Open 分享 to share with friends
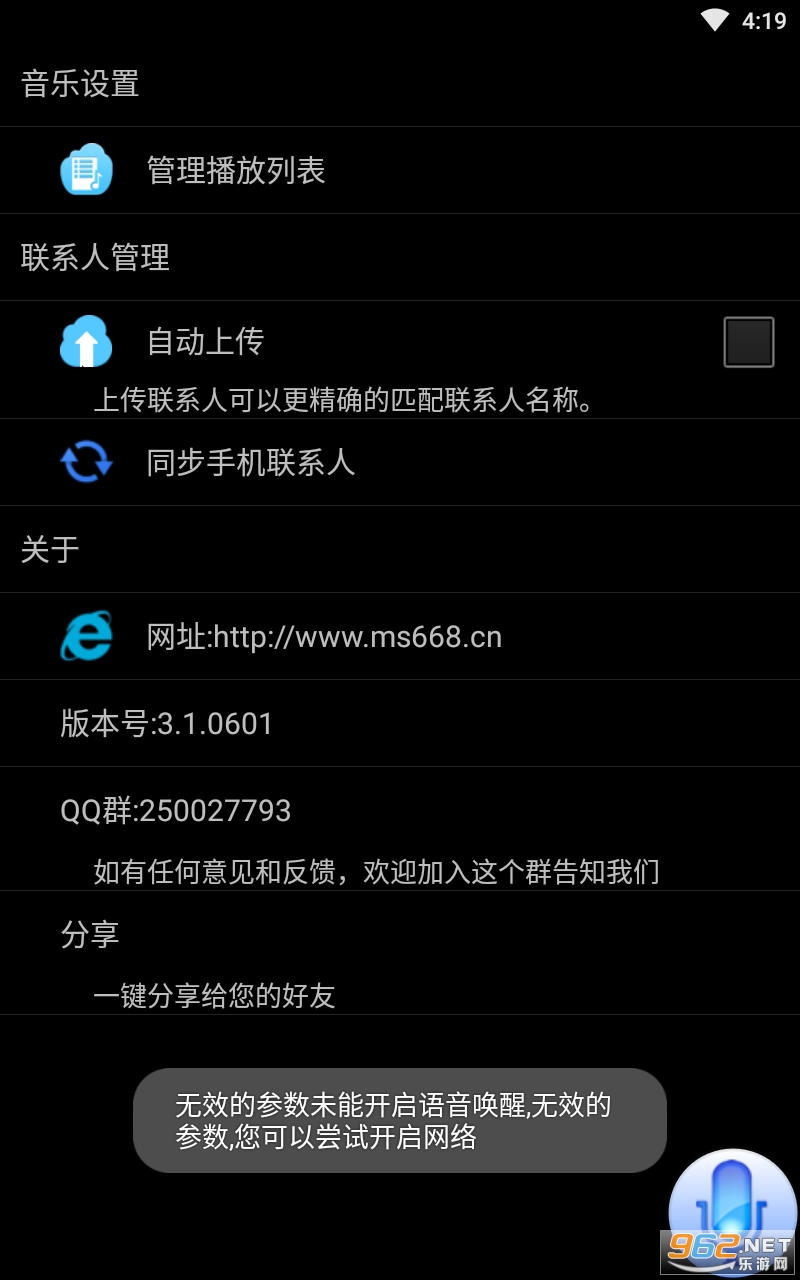This screenshot has height=1280, width=800. click(90, 935)
